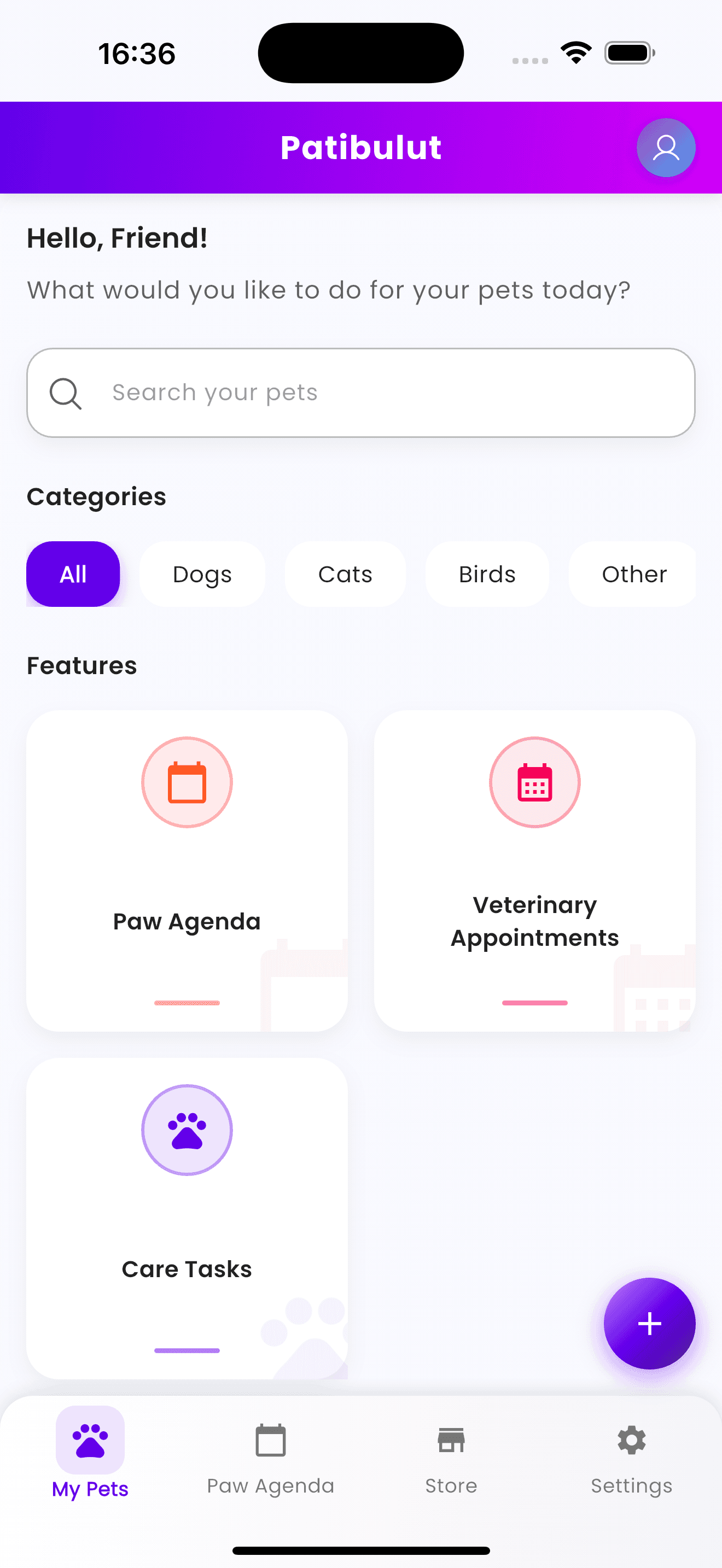This screenshot has height=1568, width=722.
Task: Open the Paw Agenda feature card
Action: (187, 870)
